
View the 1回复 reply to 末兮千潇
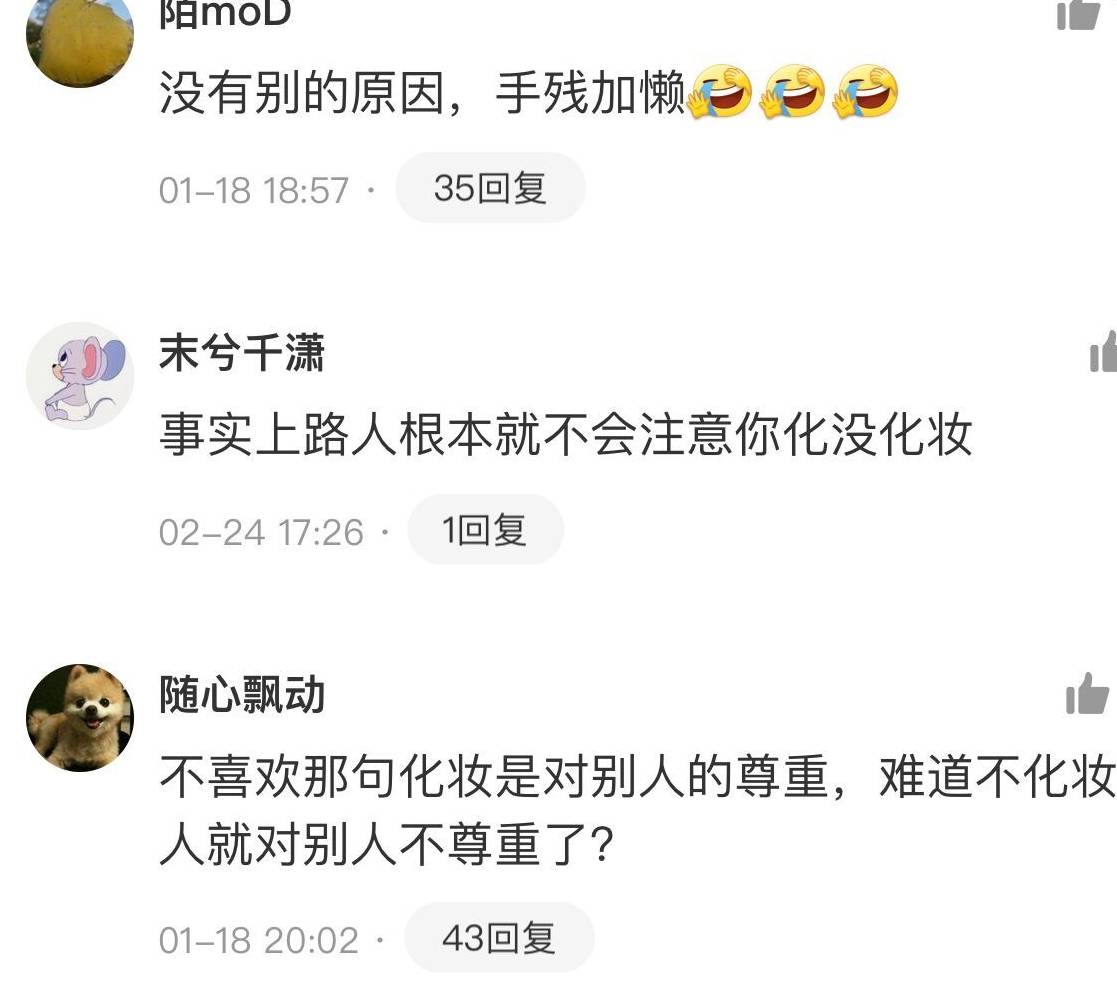tap(485, 530)
